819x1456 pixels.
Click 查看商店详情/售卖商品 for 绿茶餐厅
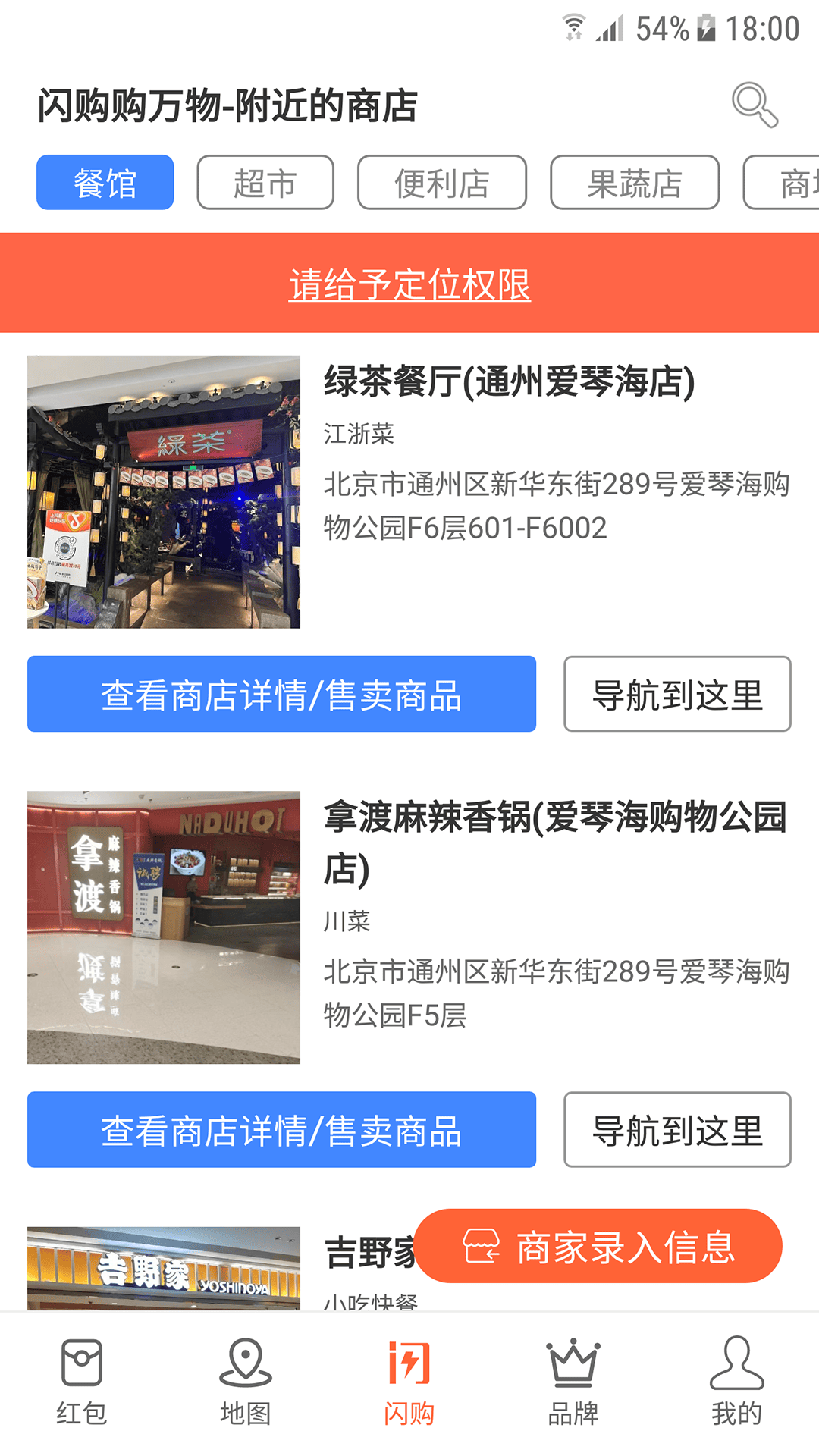pos(281,693)
